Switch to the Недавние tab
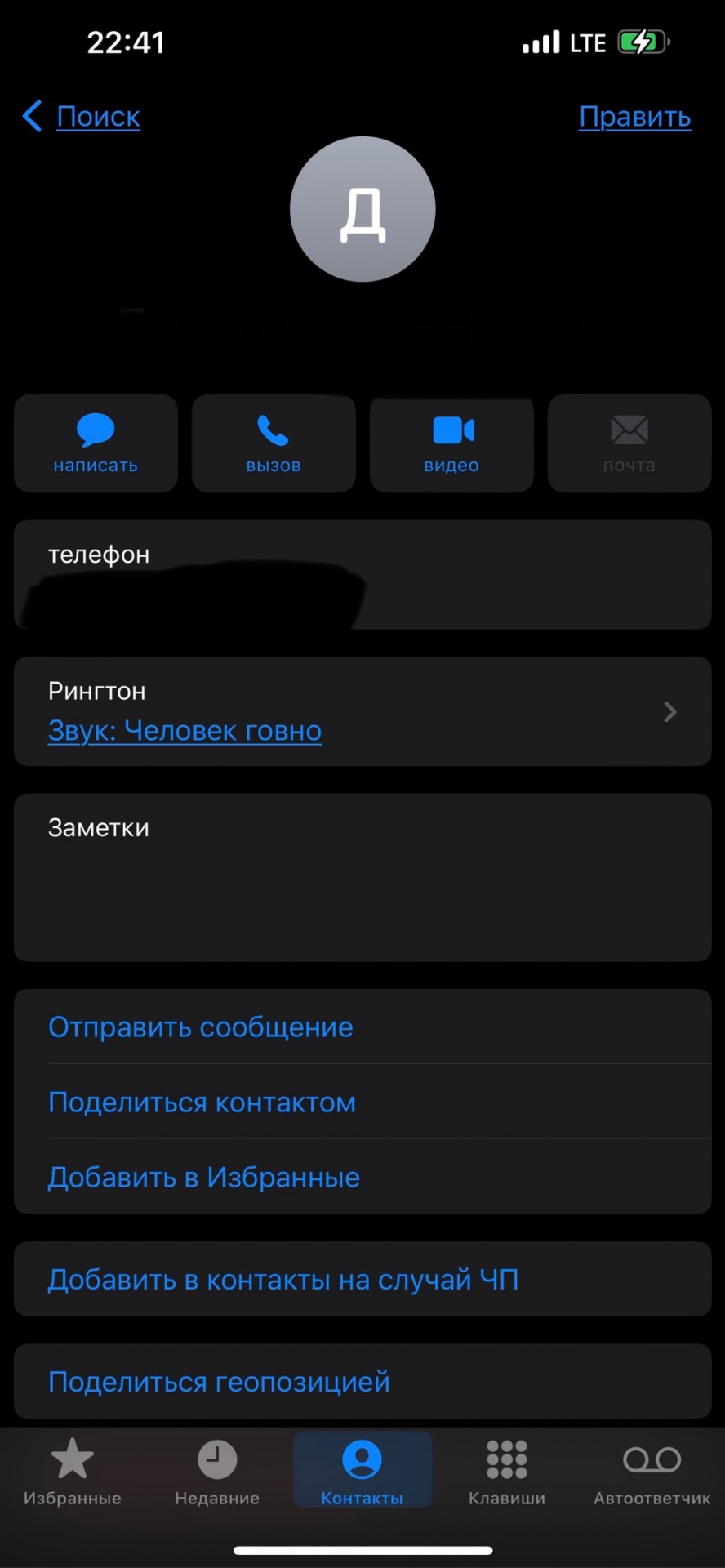Viewport: 725px width, 1568px height. (x=217, y=1471)
